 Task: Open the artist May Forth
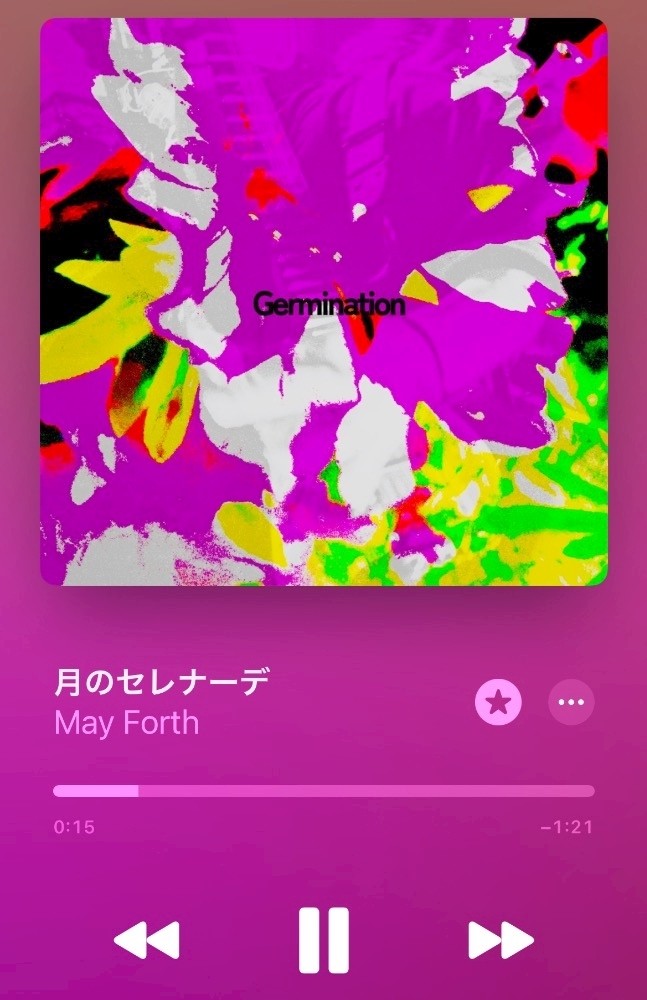127,723
